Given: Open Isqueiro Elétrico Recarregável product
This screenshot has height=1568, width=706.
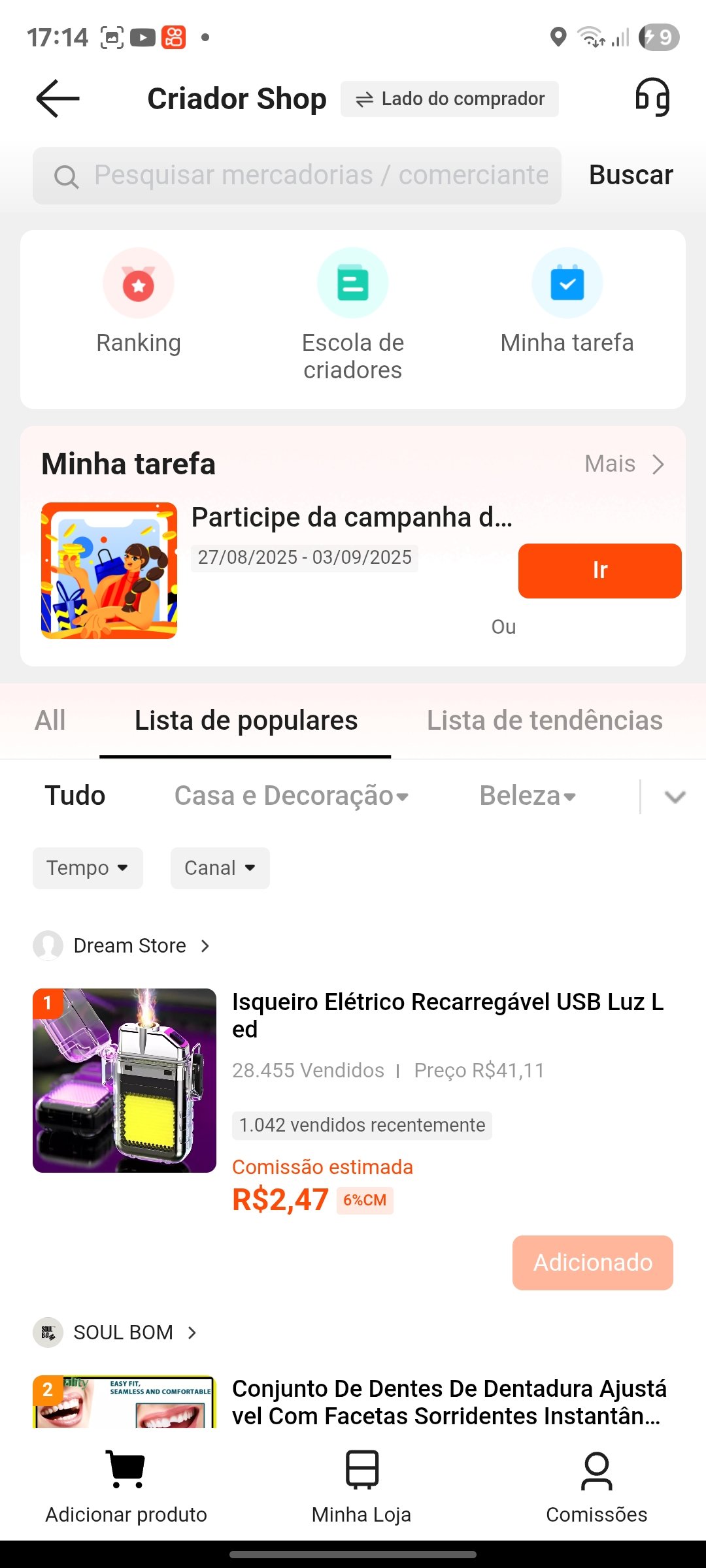Looking at the screenshot, I should [448, 1015].
